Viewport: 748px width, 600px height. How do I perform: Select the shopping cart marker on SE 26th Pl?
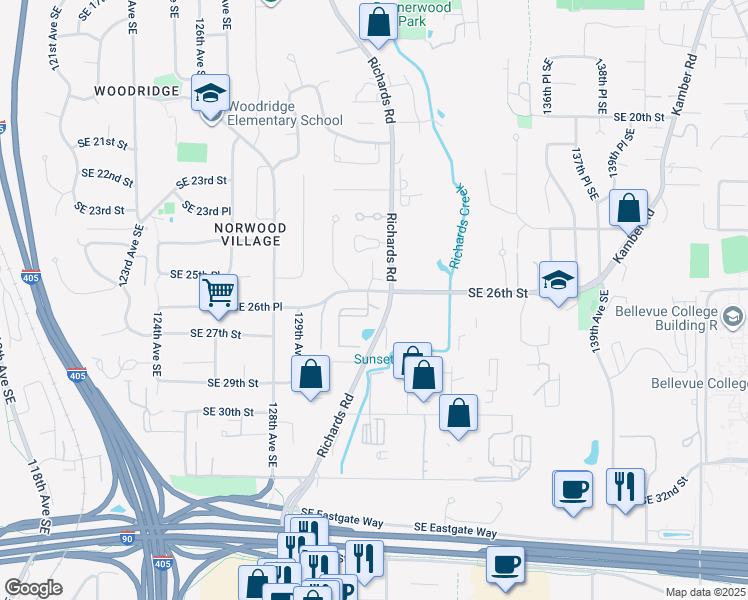[x=218, y=293]
